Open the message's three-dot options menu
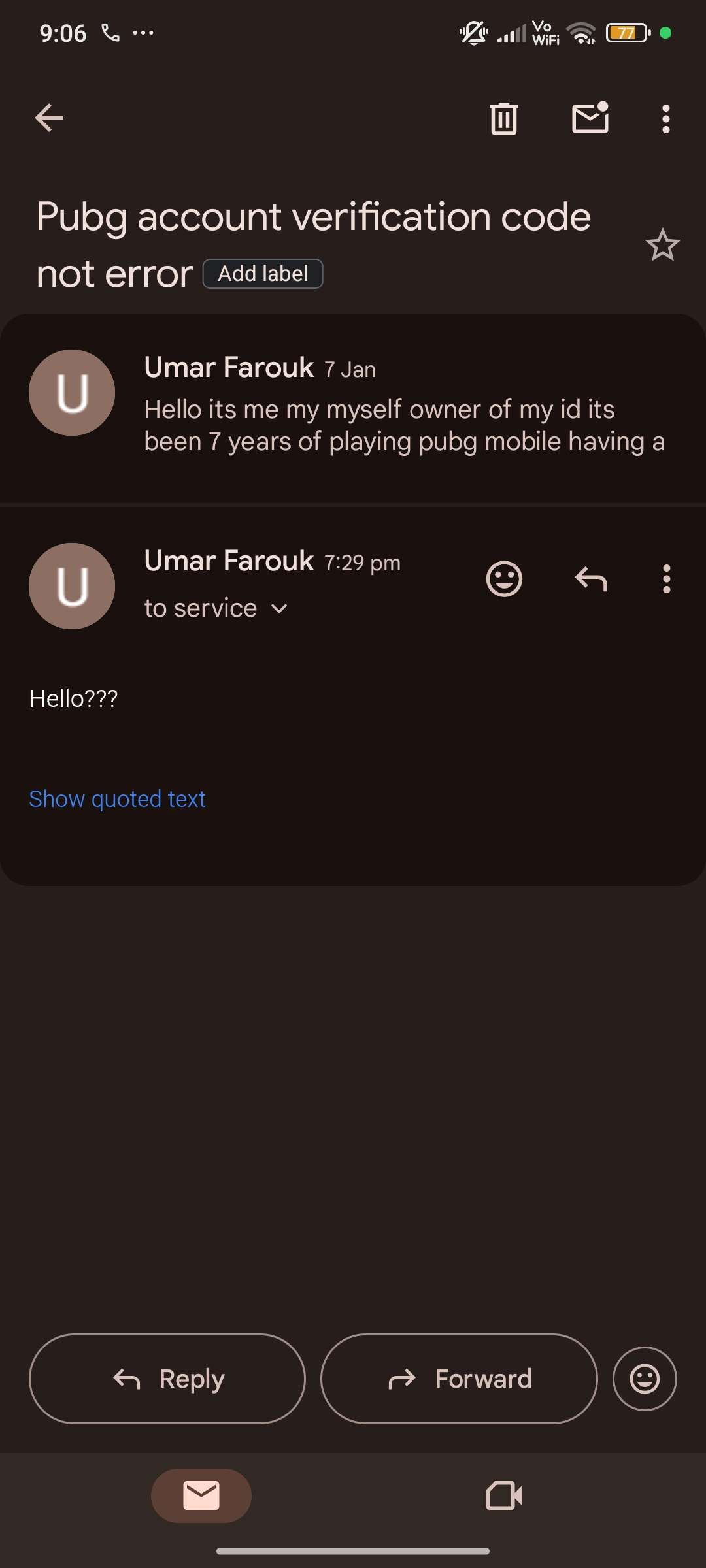The height and width of the screenshot is (1568, 706). pos(666,579)
